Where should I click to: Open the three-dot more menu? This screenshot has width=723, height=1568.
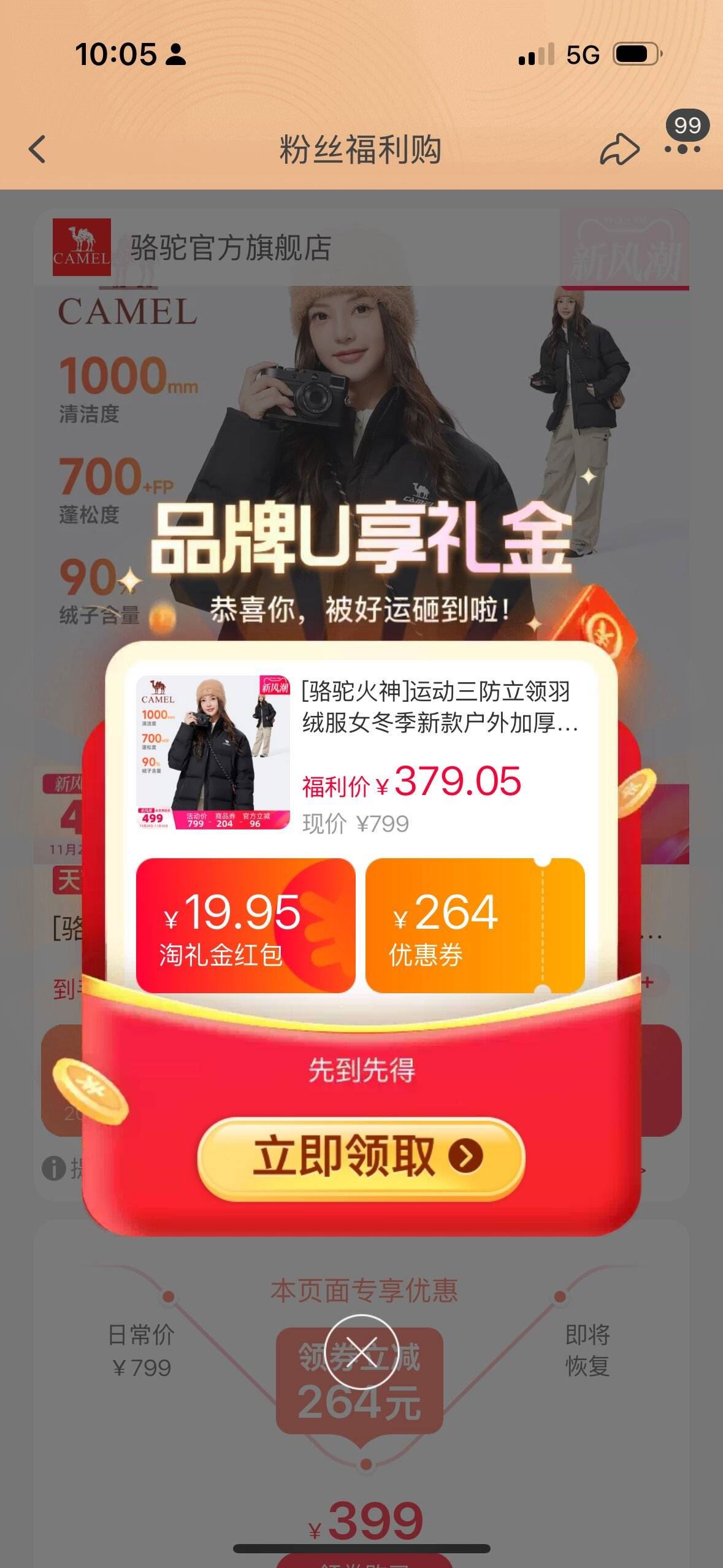coord(682,149)
